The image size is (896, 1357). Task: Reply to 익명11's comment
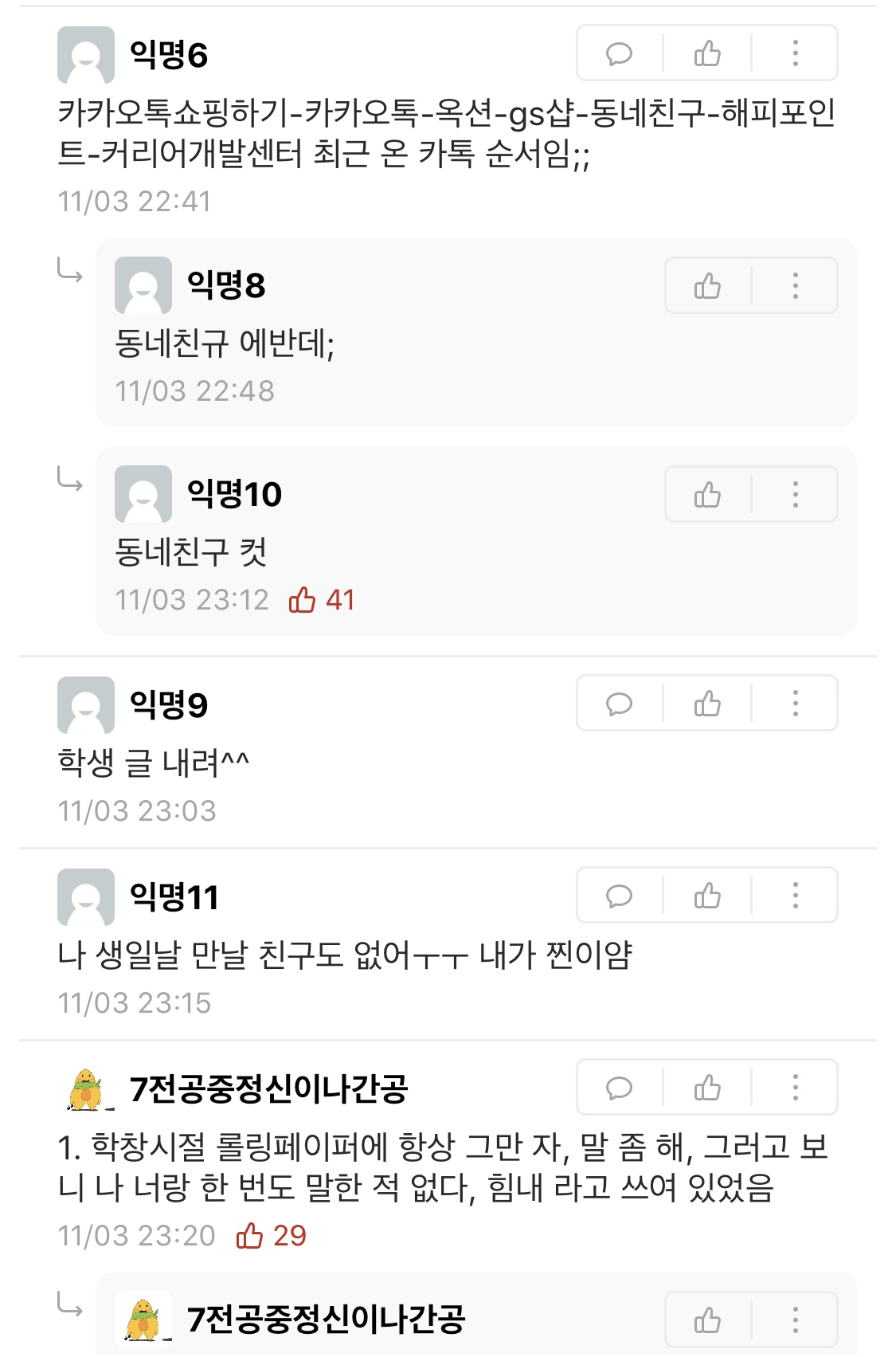pyautogui.click(x=619, y=896)
